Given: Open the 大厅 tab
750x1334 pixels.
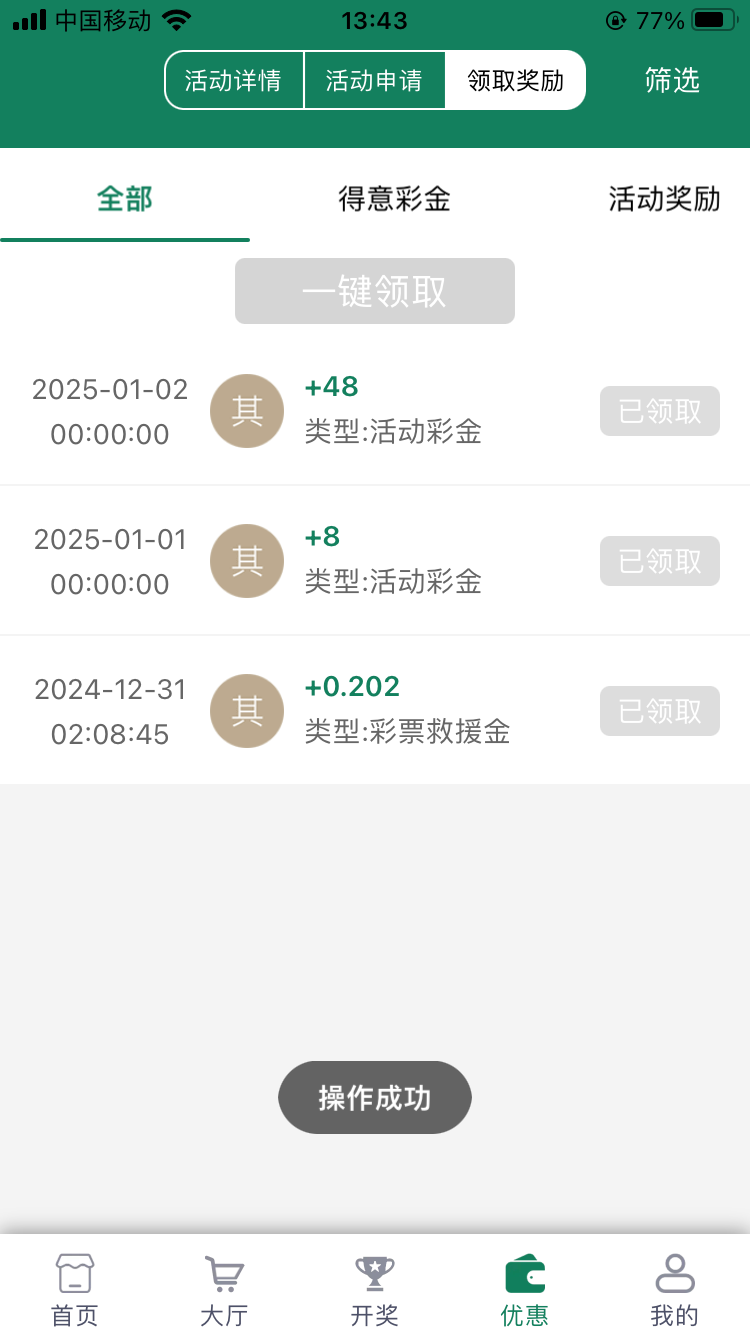Looking at the screenshot, I should [224, 1290].
